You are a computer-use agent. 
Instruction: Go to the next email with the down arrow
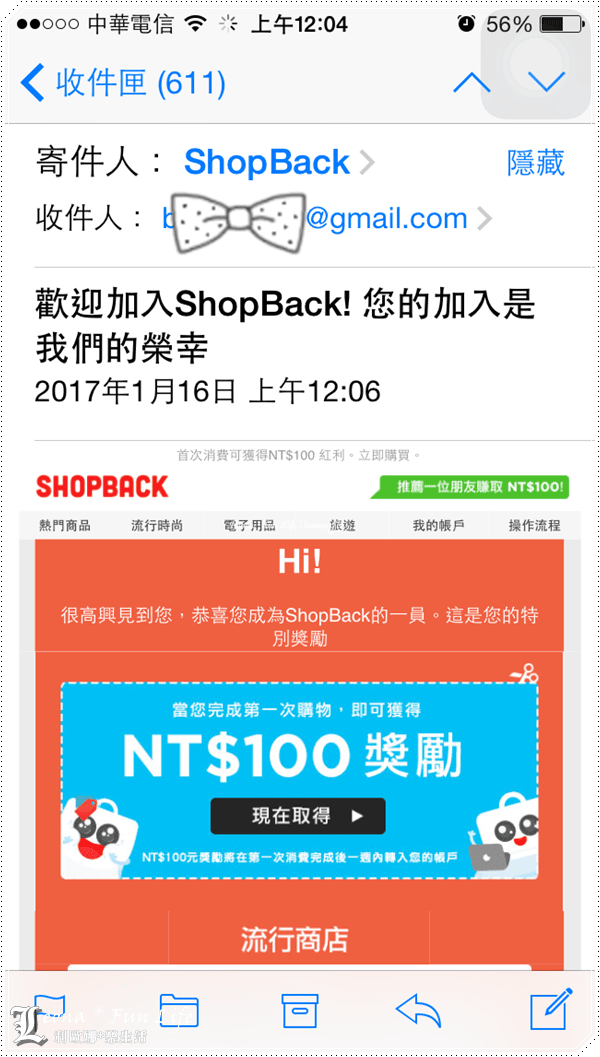[546, 83]
